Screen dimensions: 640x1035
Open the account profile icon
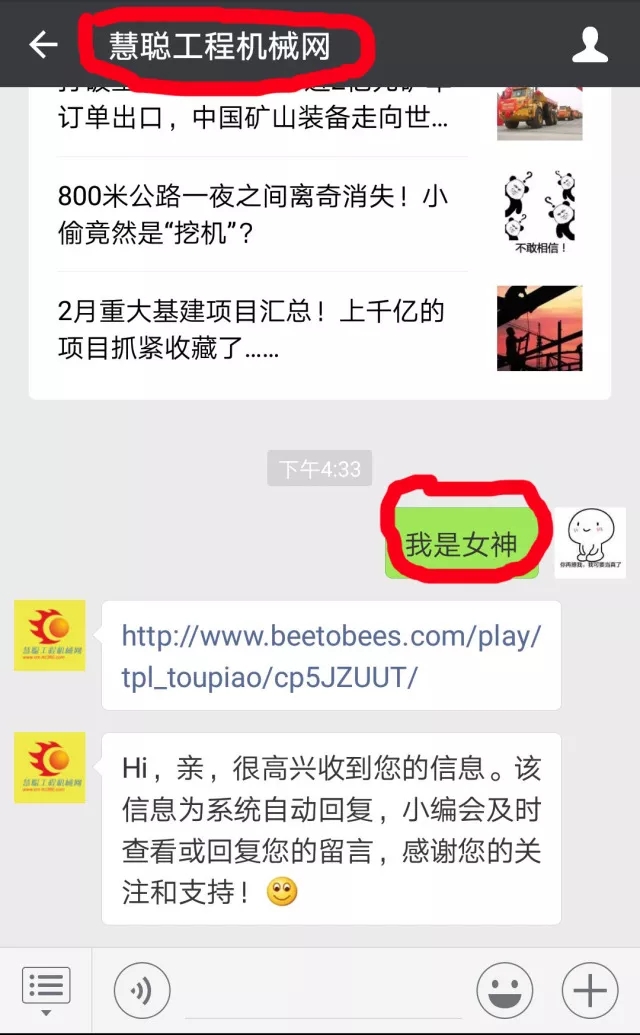tap(590, 45)
